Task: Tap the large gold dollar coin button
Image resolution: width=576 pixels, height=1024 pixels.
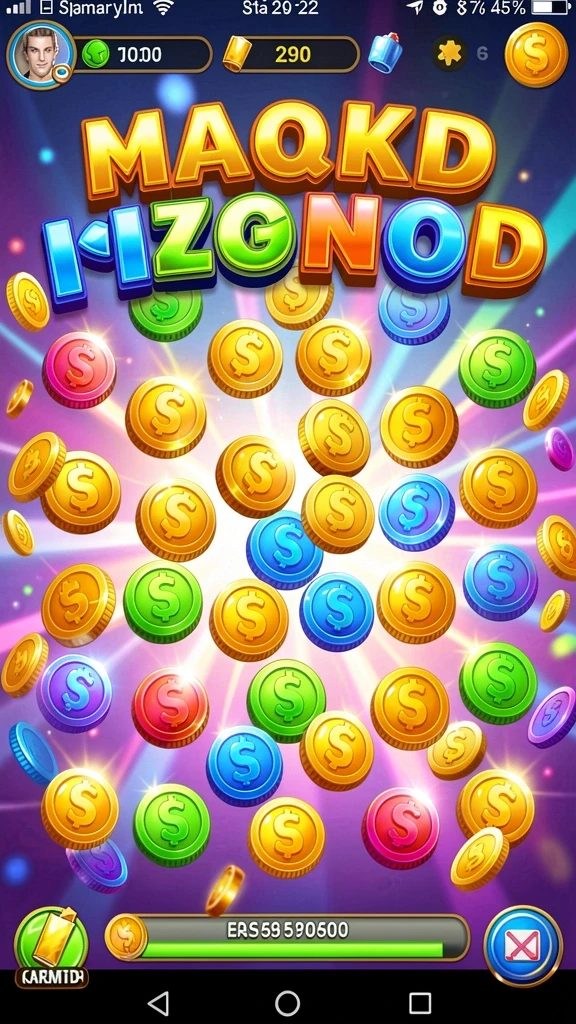Action: 536,55
